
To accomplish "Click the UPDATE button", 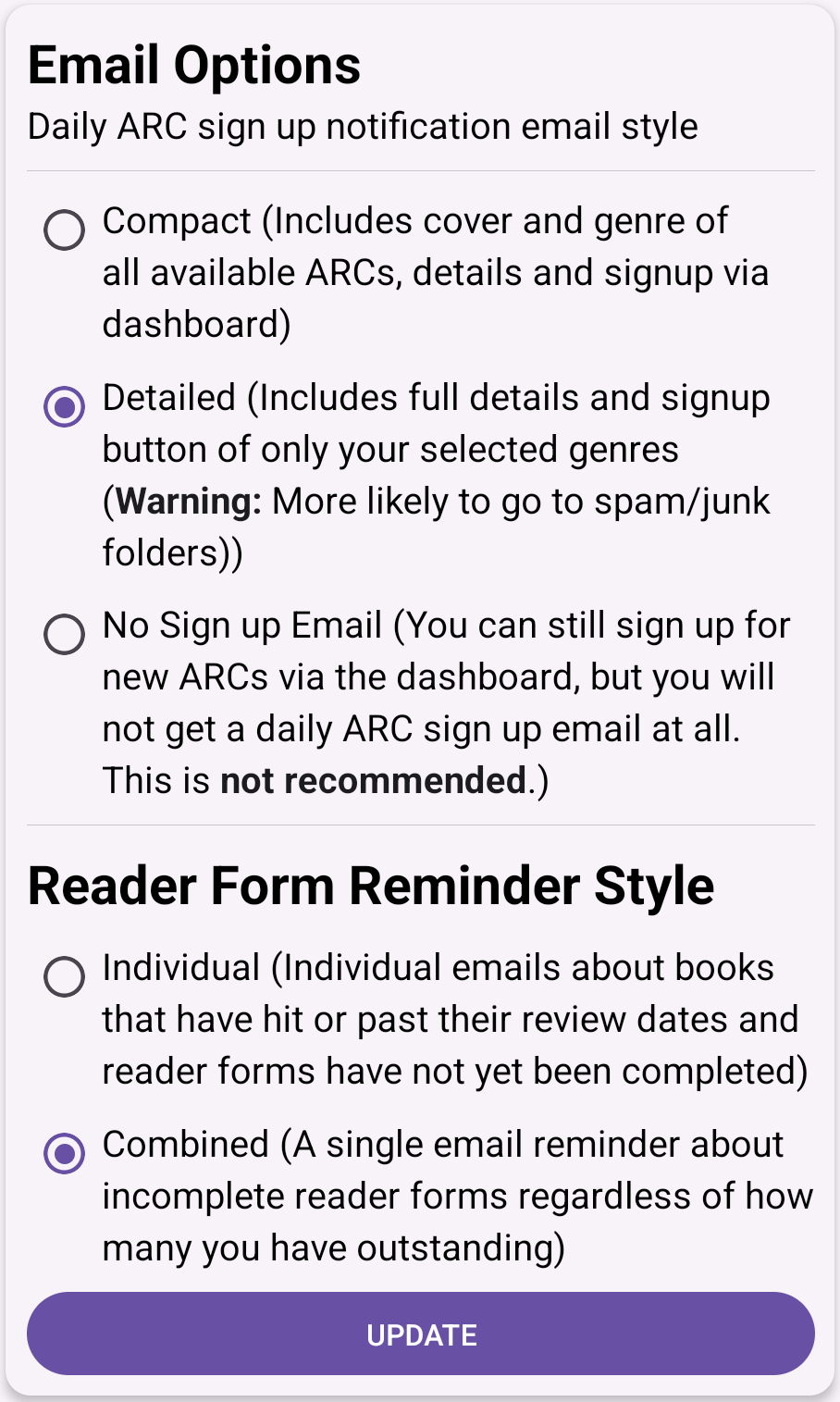I will [420, 1334].
